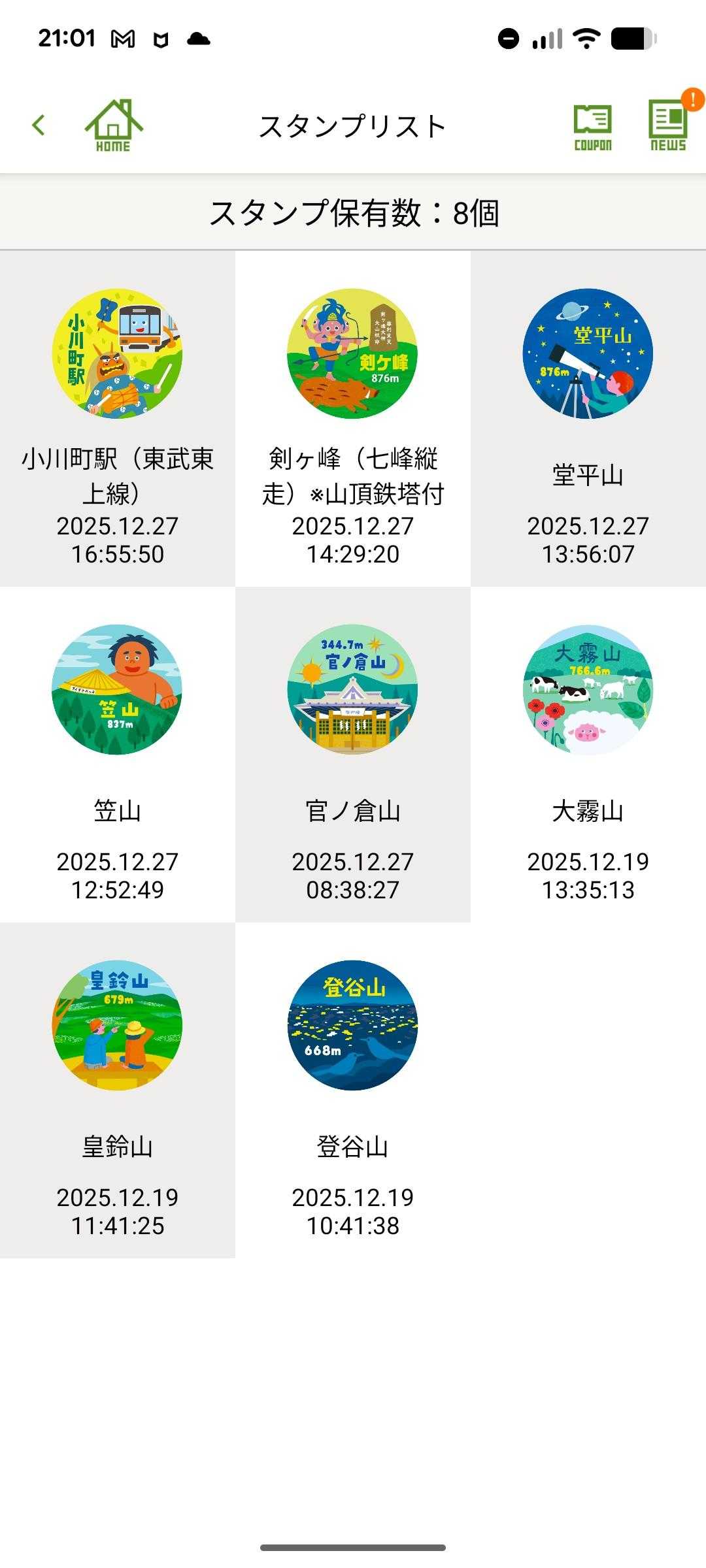Open the 笠山 stamp
This screenshot has width=706, height=1568.
(x=118, y=690)
